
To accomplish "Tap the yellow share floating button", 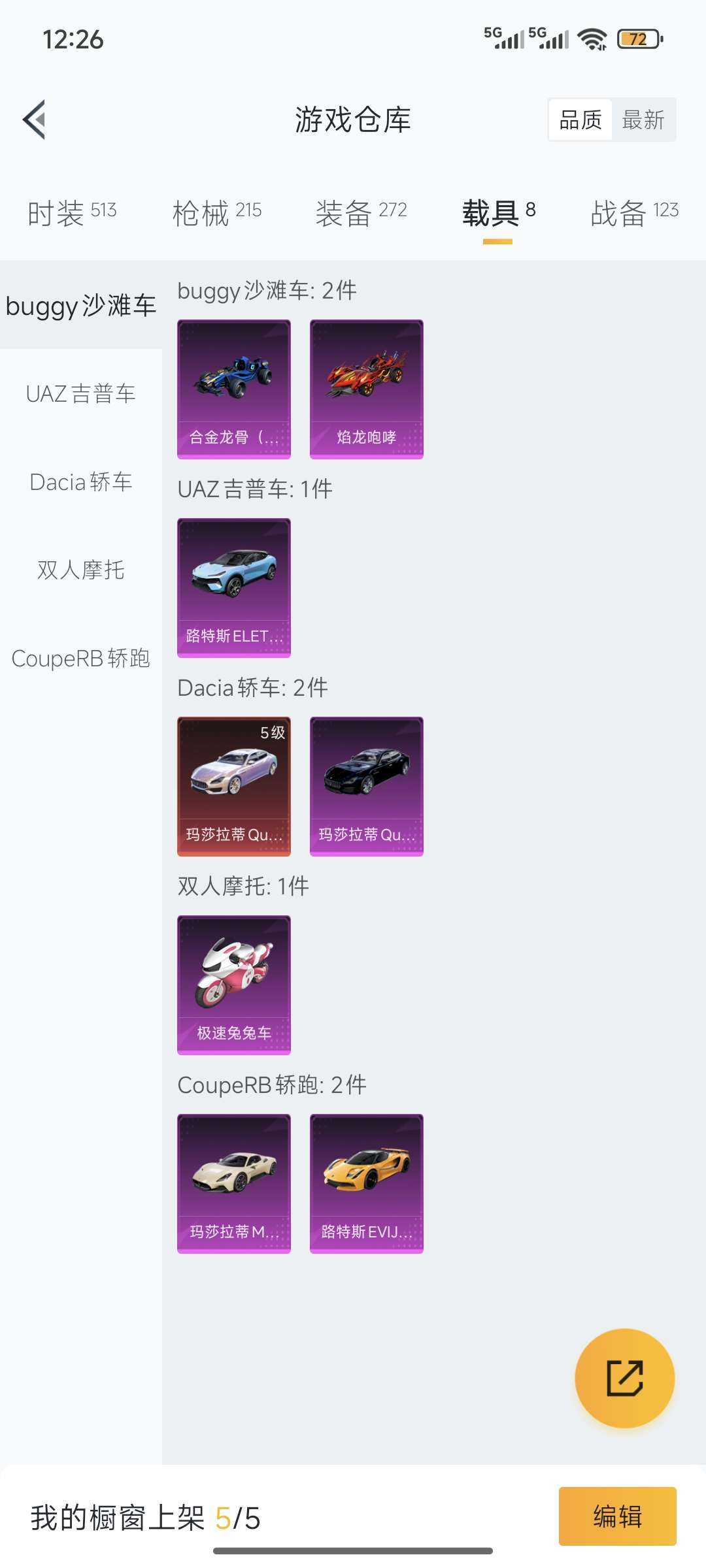I will point(625,1378).
